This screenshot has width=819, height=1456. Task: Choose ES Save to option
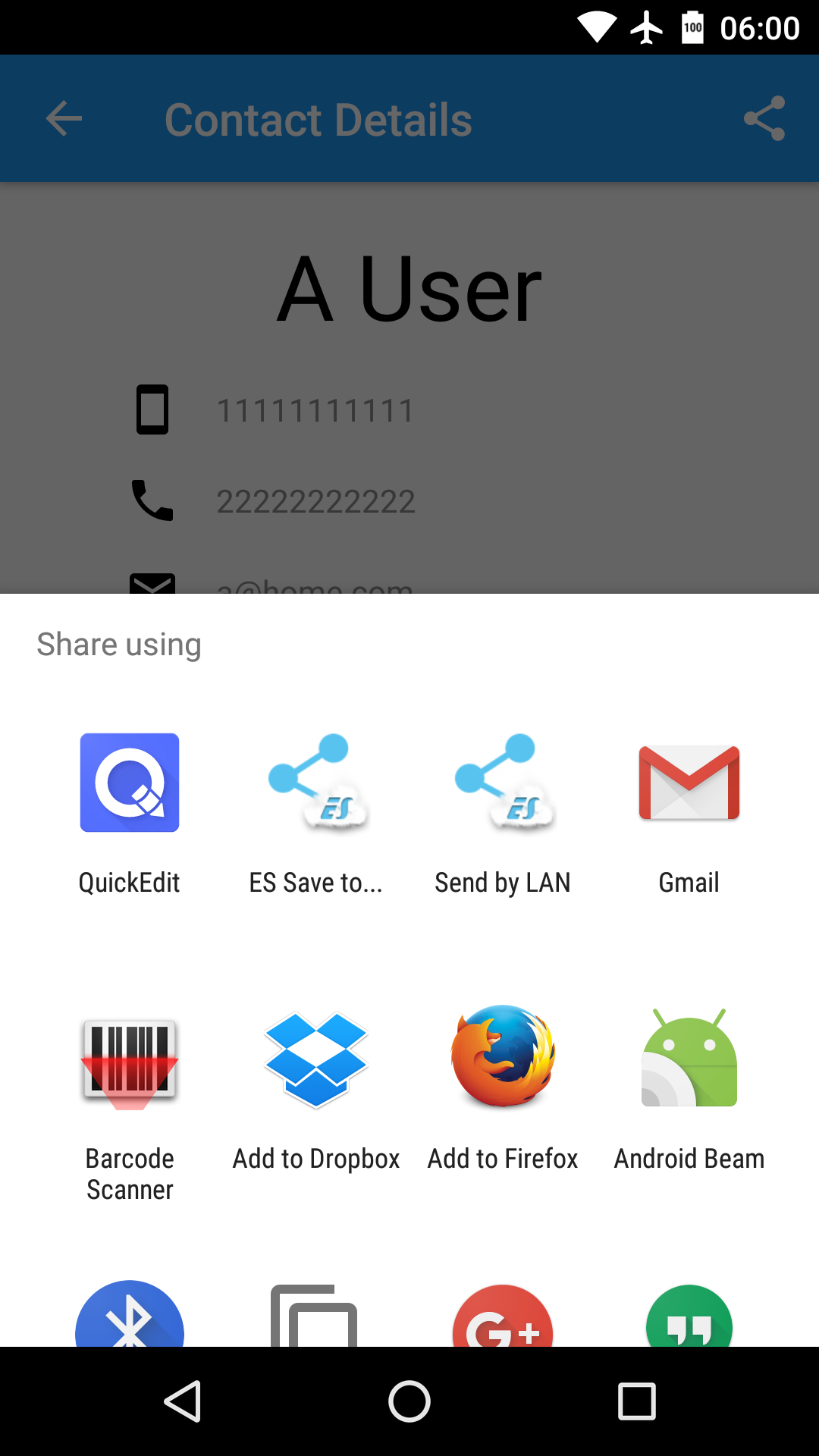316,813
